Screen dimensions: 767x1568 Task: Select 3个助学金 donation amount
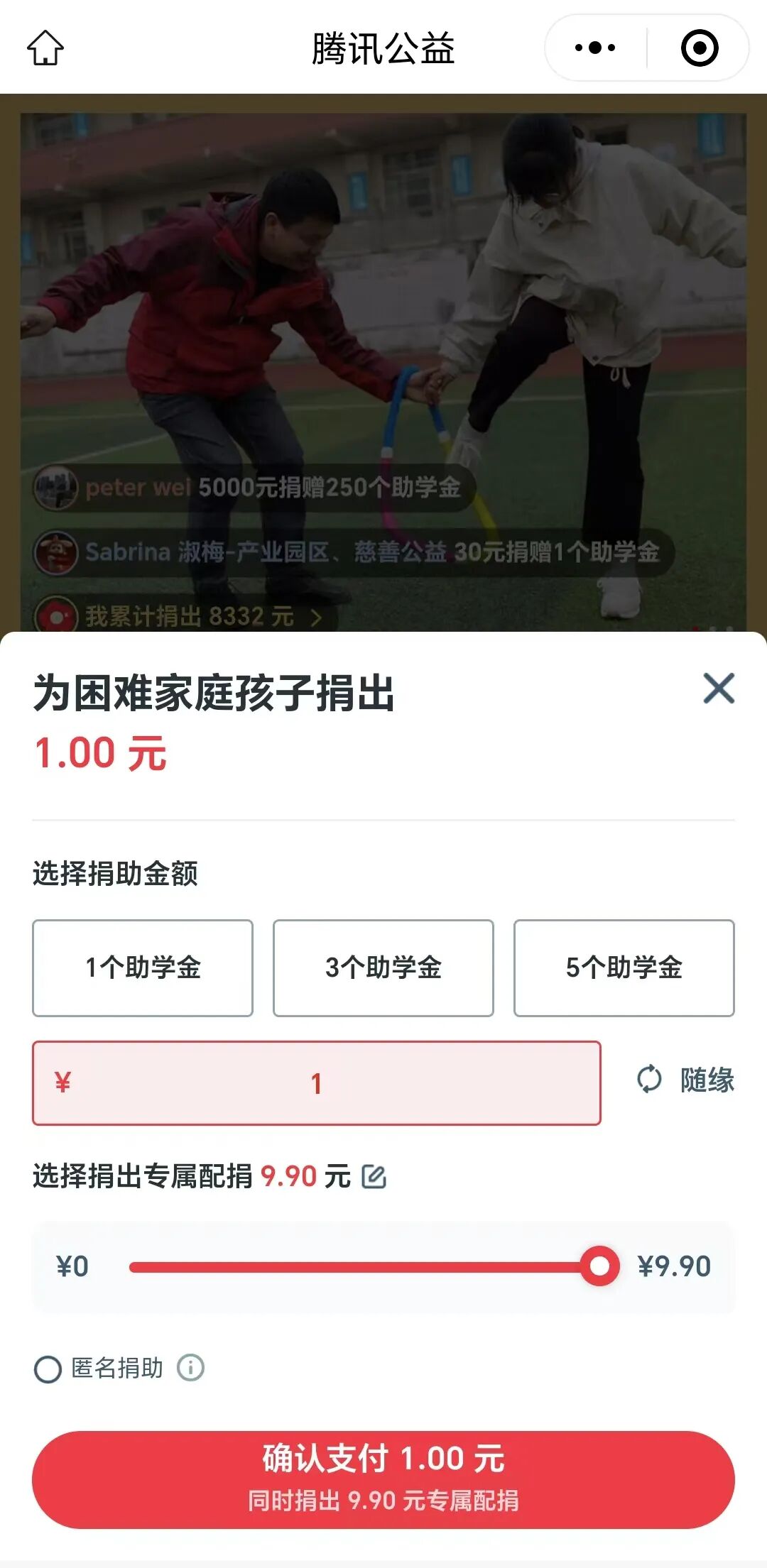383,967
